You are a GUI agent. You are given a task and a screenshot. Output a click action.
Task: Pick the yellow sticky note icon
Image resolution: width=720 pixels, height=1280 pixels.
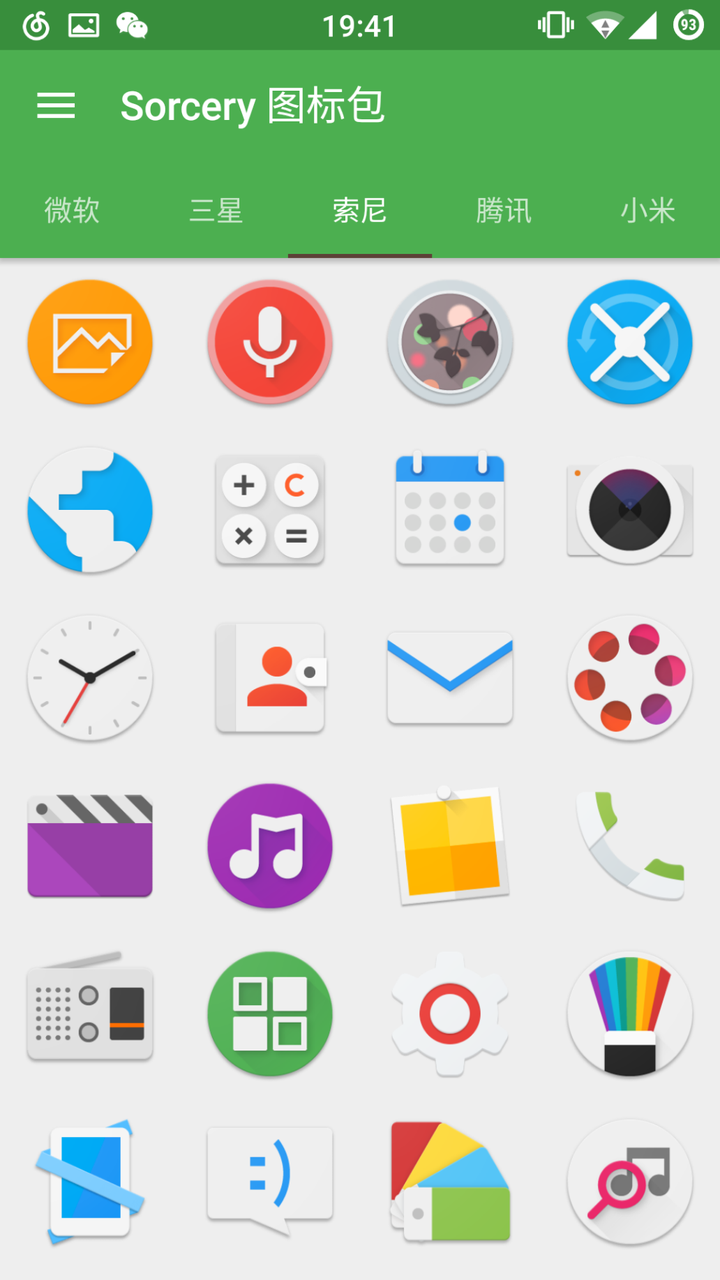click(x=450, y=846)
